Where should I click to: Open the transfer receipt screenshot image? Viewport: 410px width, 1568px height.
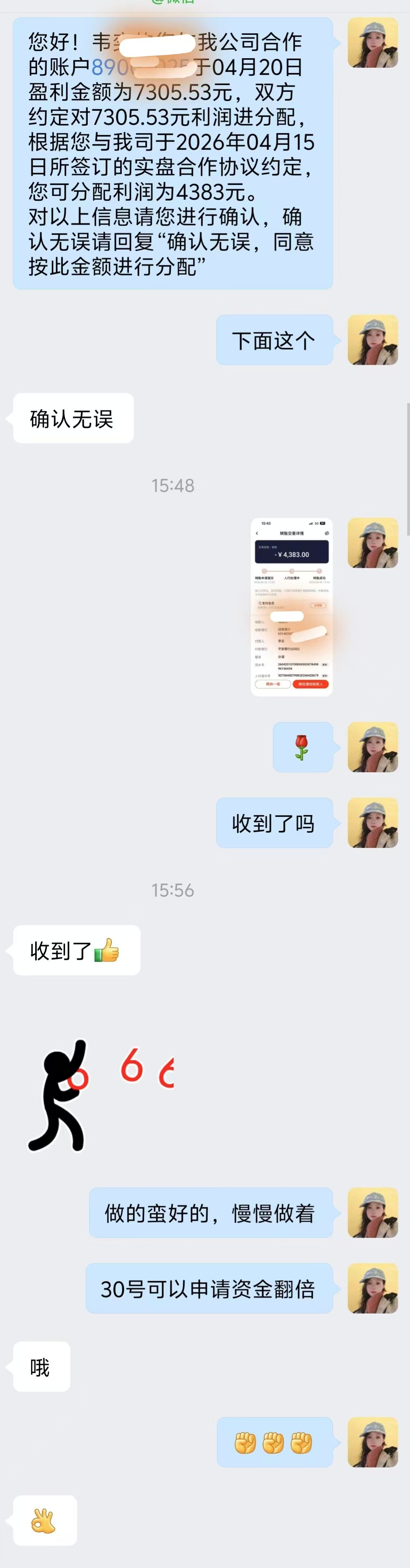[x=291, y=606]
